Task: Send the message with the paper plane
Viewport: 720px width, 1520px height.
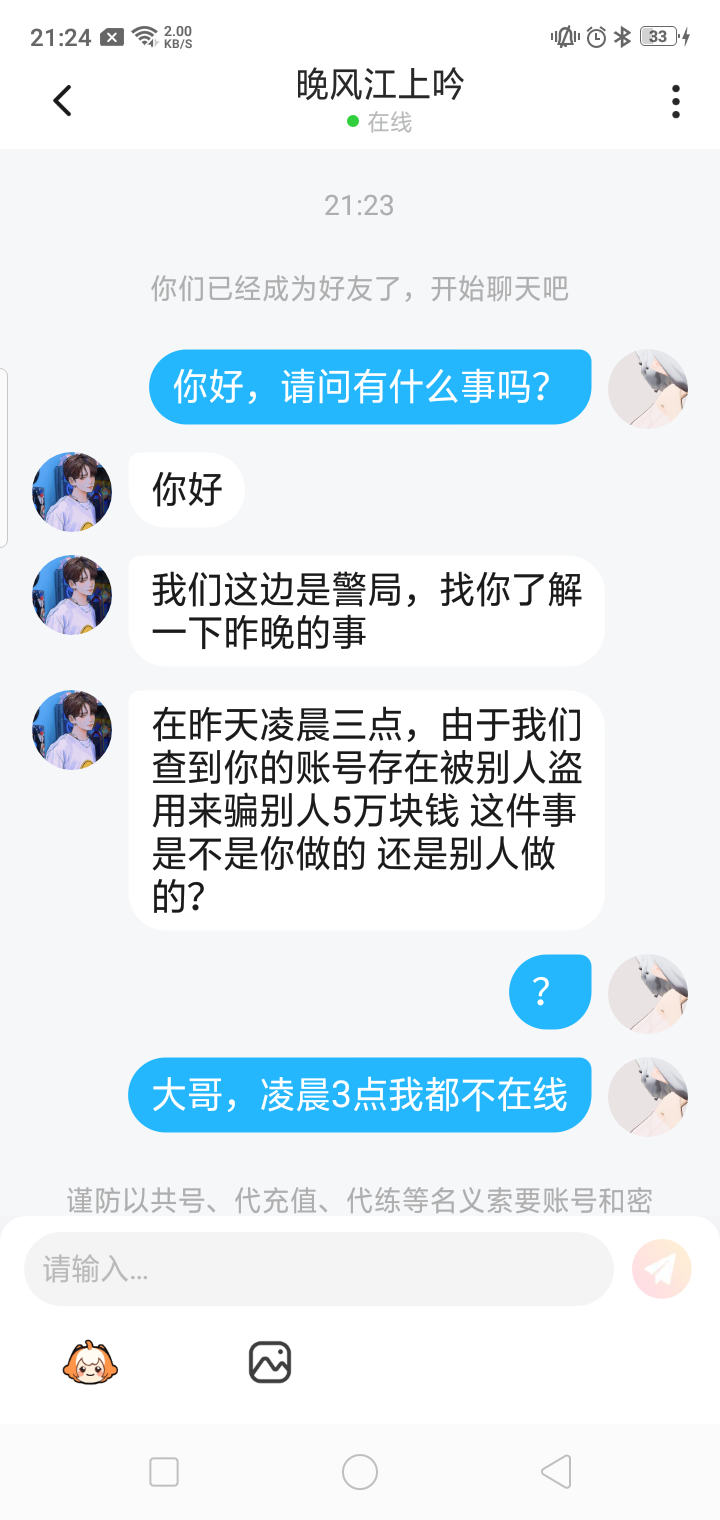Action: tap(661, 1269)
